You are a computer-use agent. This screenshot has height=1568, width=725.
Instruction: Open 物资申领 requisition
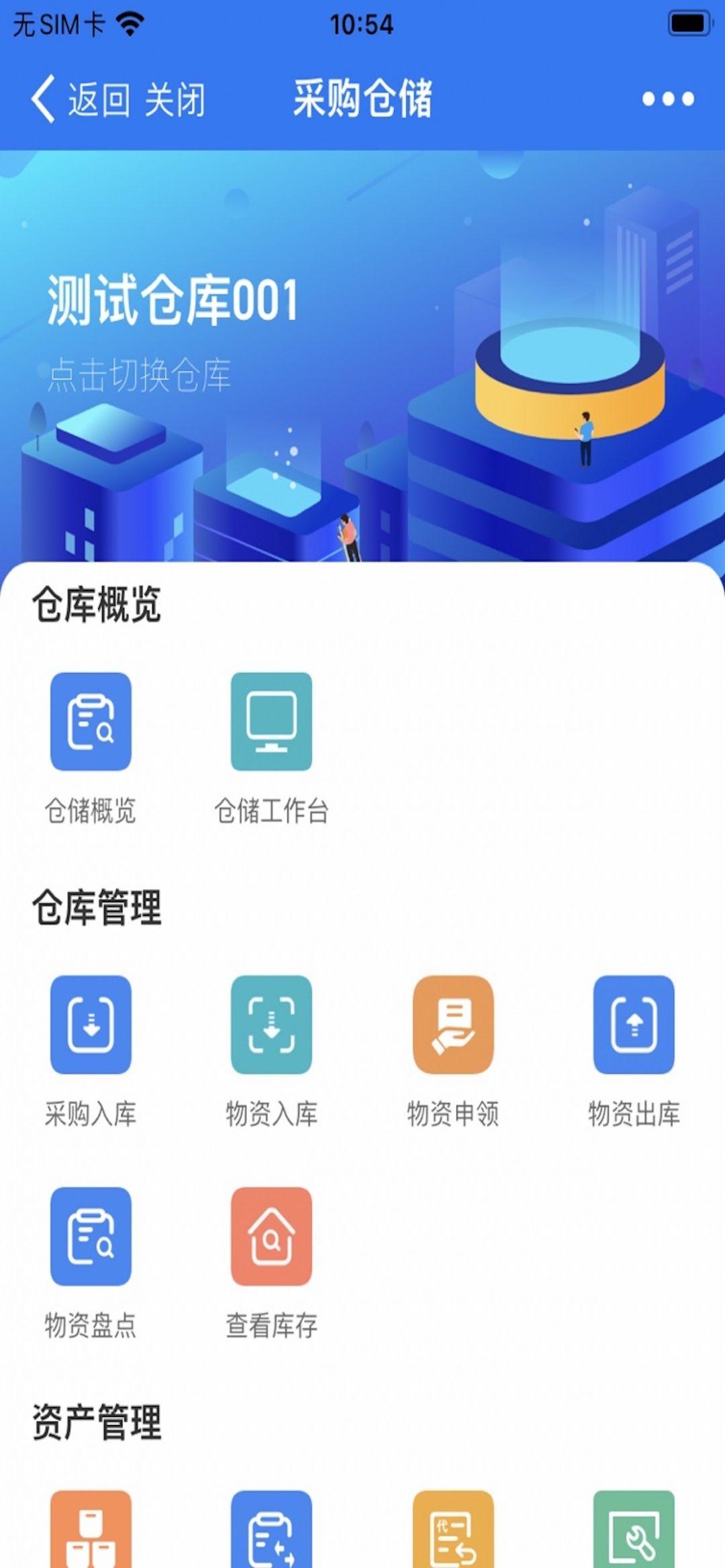point(453,1025)
